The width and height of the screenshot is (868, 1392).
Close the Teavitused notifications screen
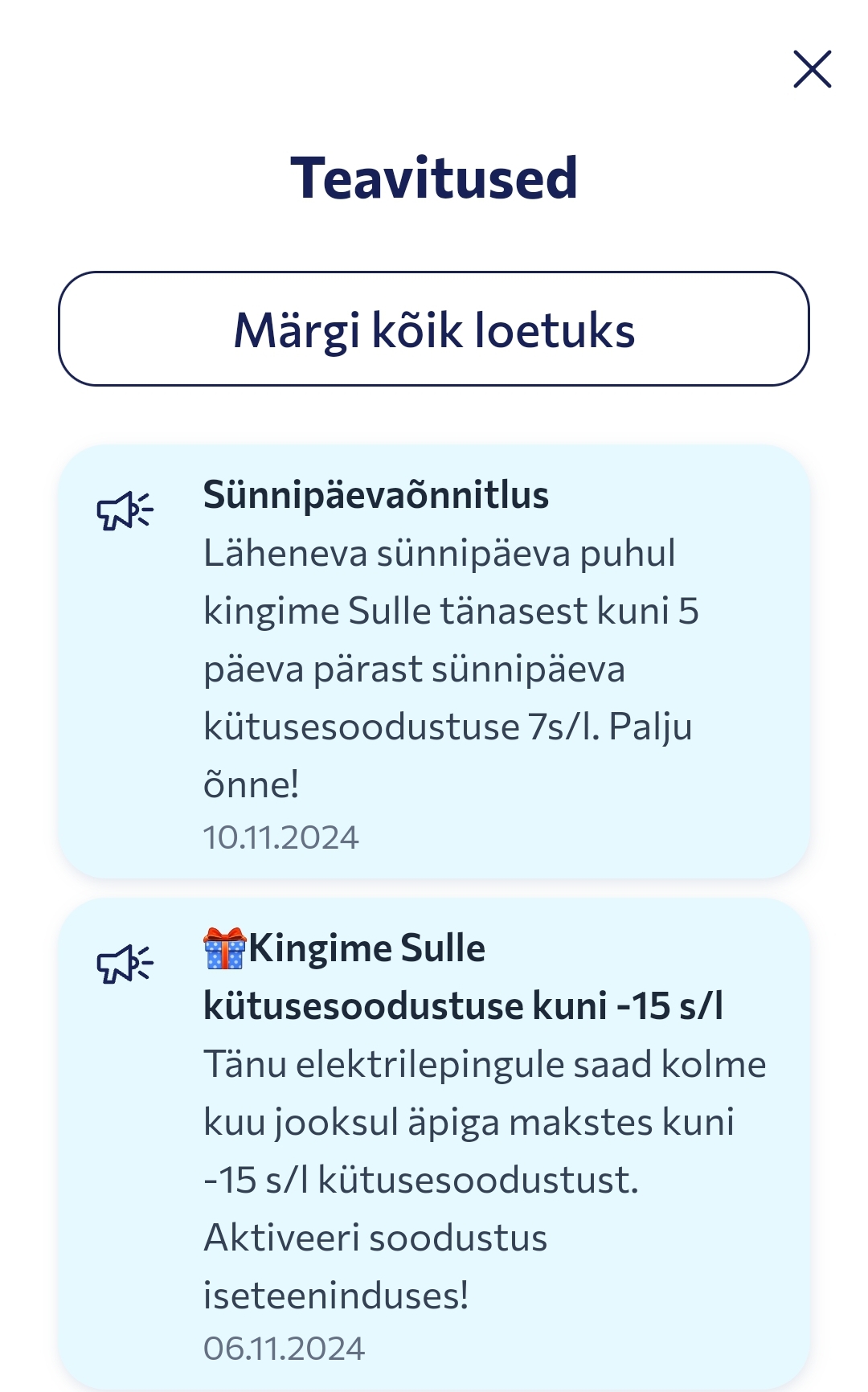[812, 69]
